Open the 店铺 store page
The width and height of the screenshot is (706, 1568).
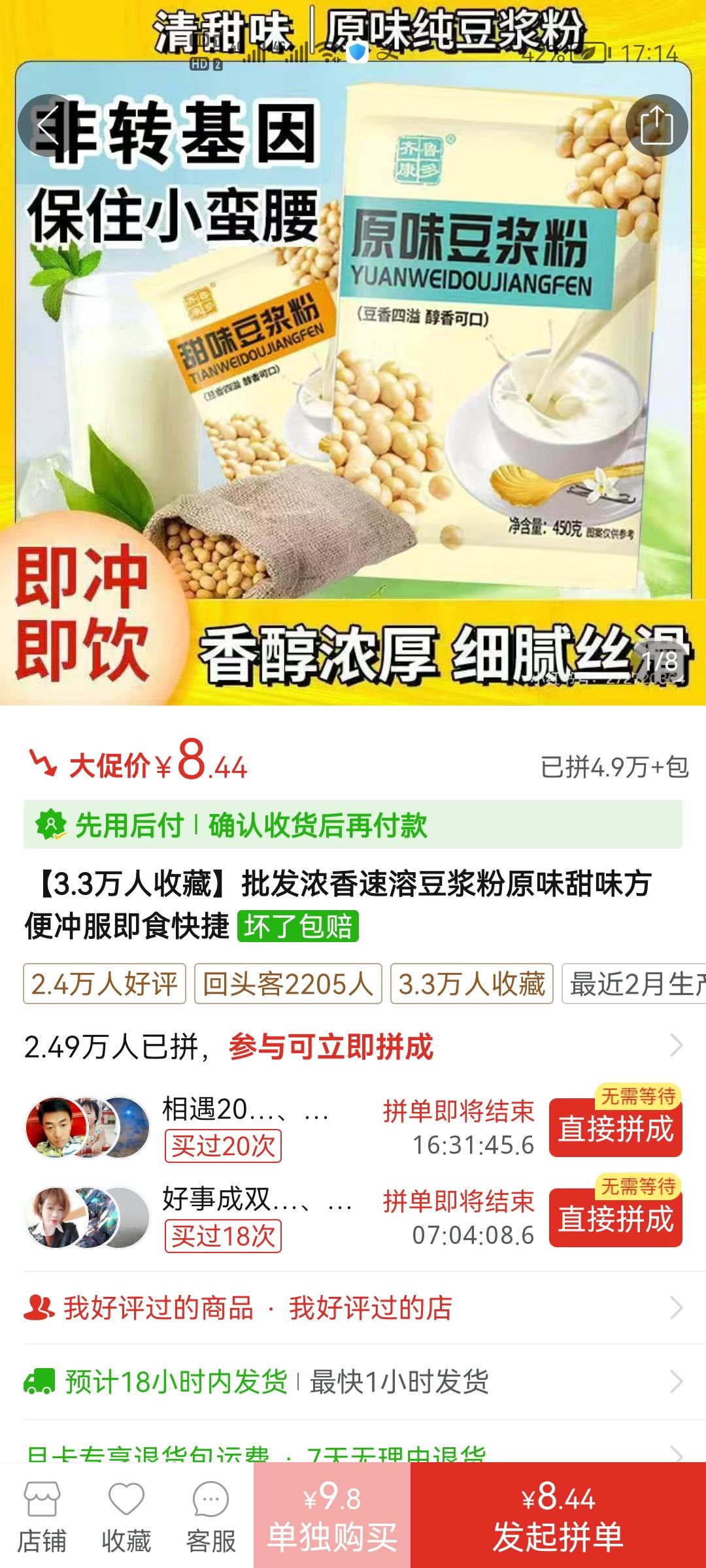pos(42,1516)
